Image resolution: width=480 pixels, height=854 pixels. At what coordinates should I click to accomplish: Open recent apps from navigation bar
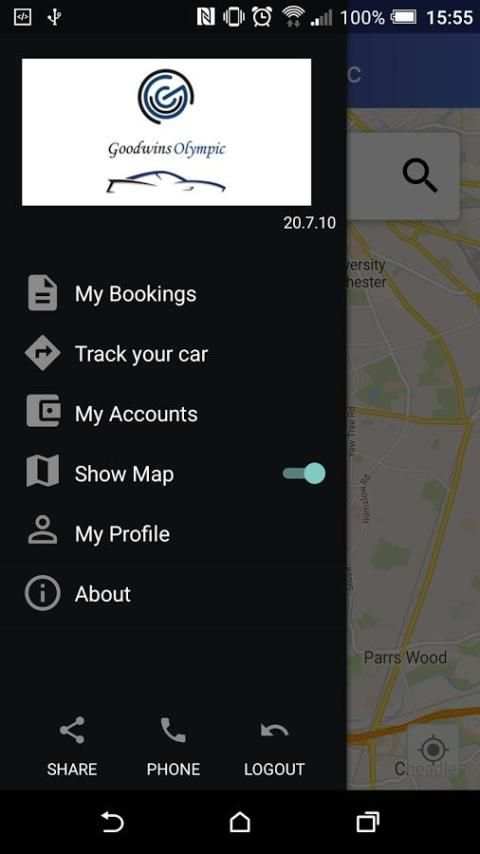[368, 822]
